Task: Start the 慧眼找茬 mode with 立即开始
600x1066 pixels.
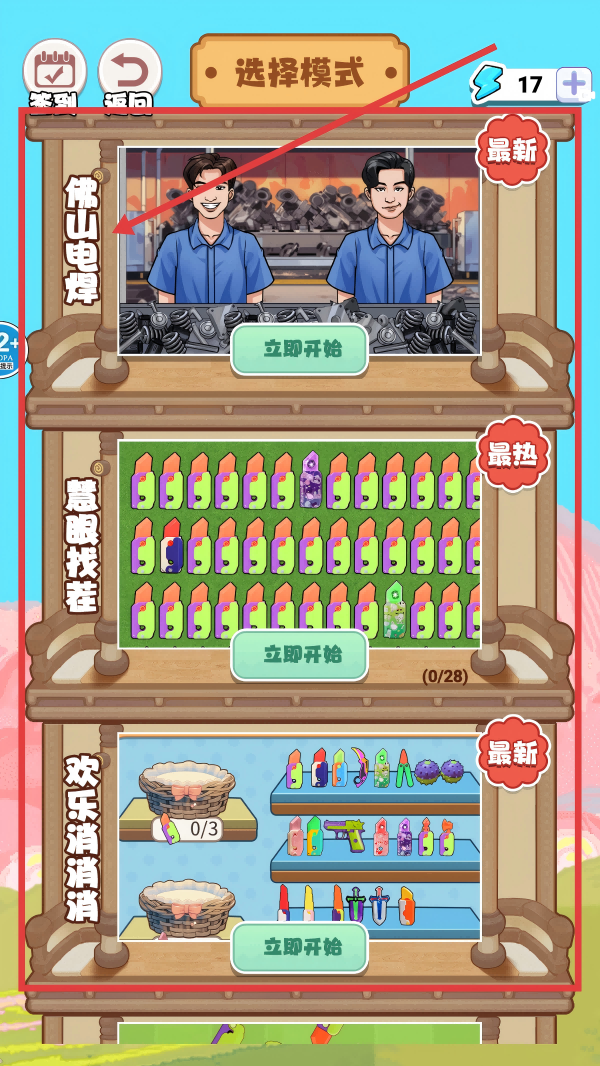Action: point(300,654)
